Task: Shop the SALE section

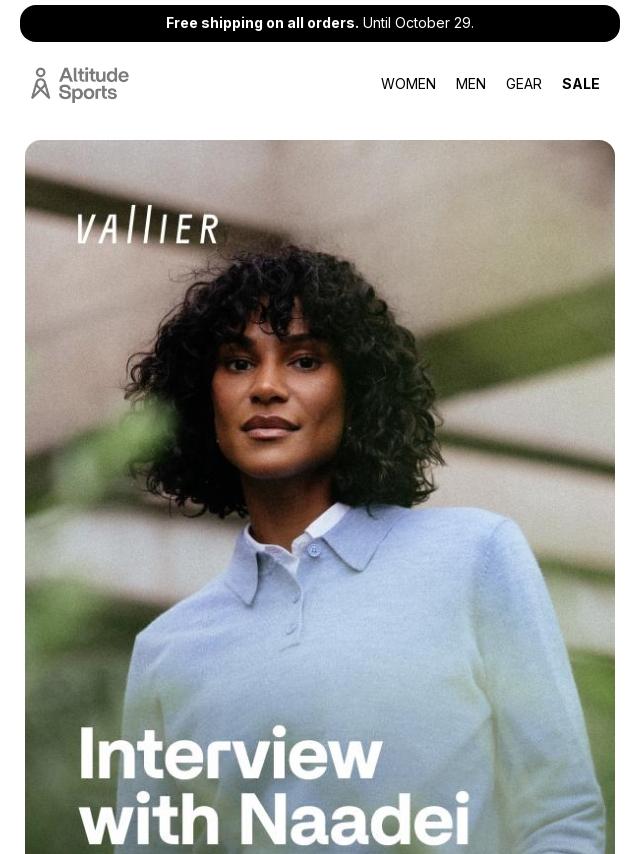Action: (581, 84)
